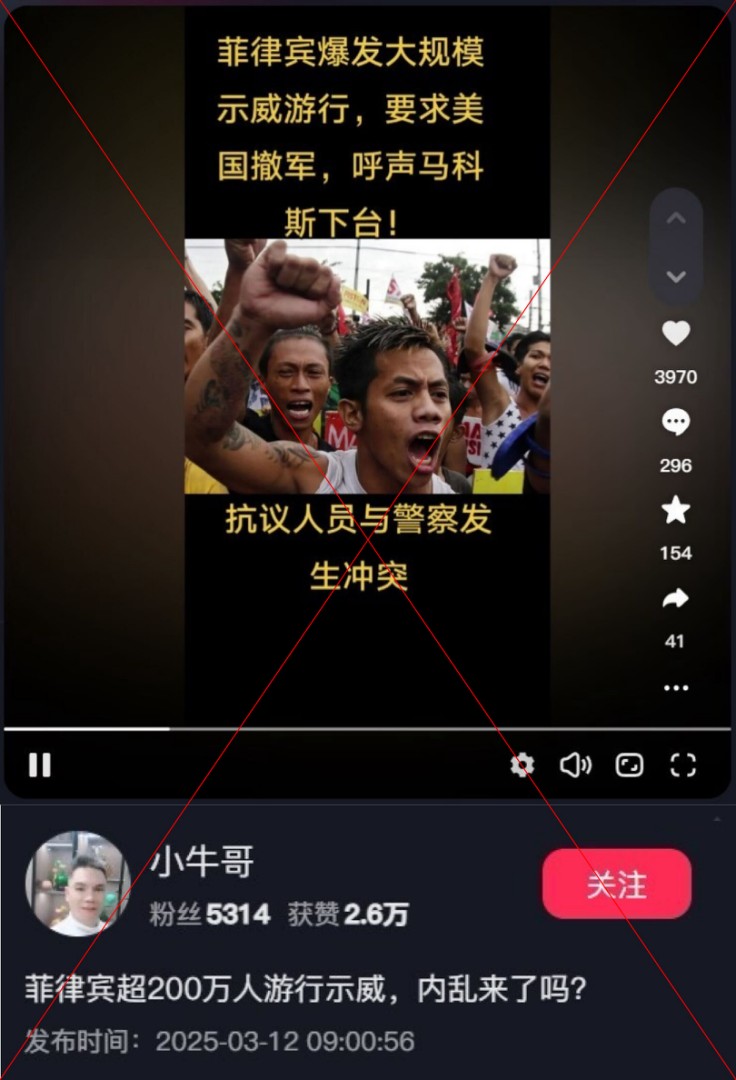Add this video to favorites
The image size is (736, 1080).
(x=676, y=511)
